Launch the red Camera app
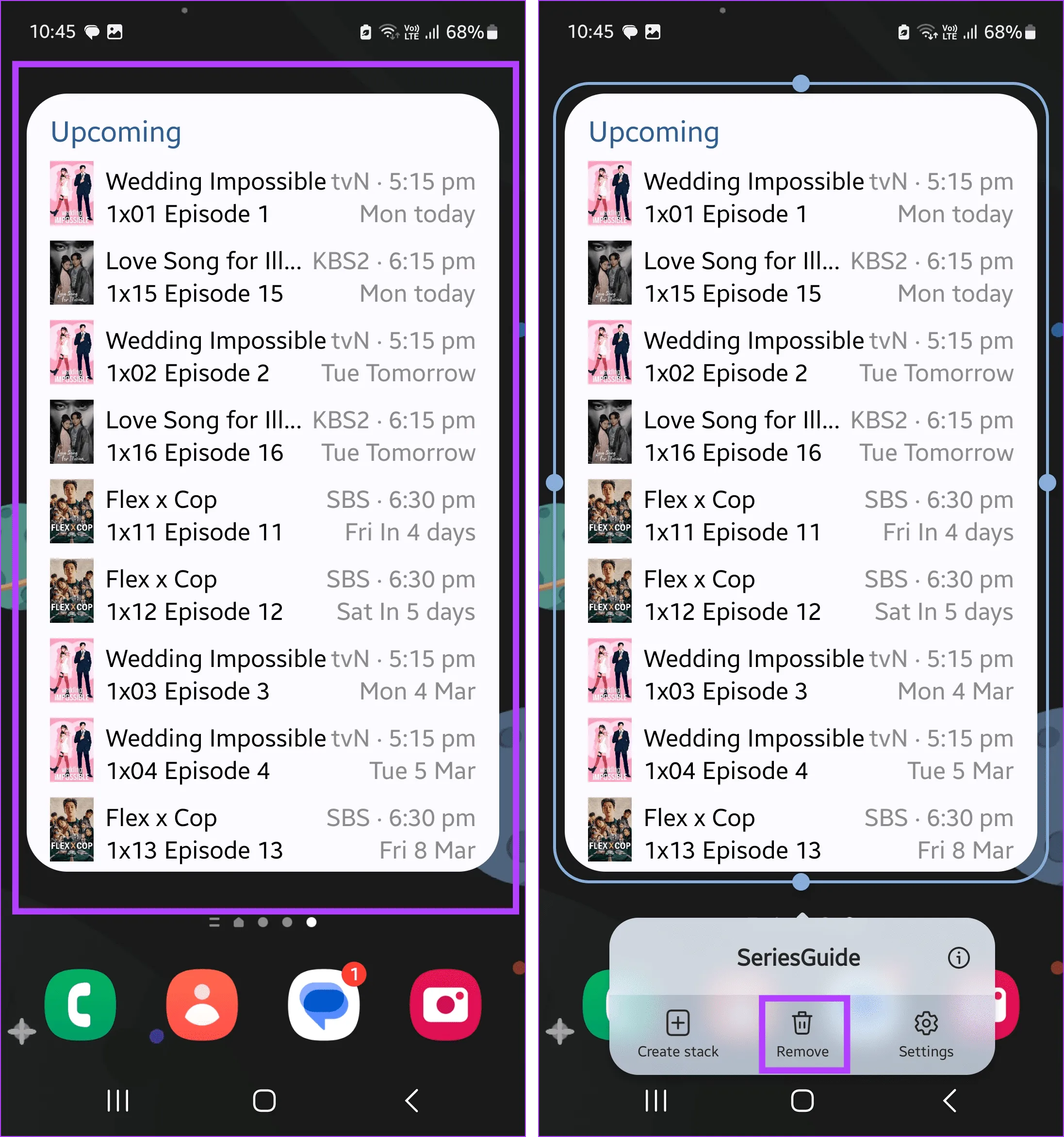Viewport: 1064px width, 1137px height. click(445, 1005)
